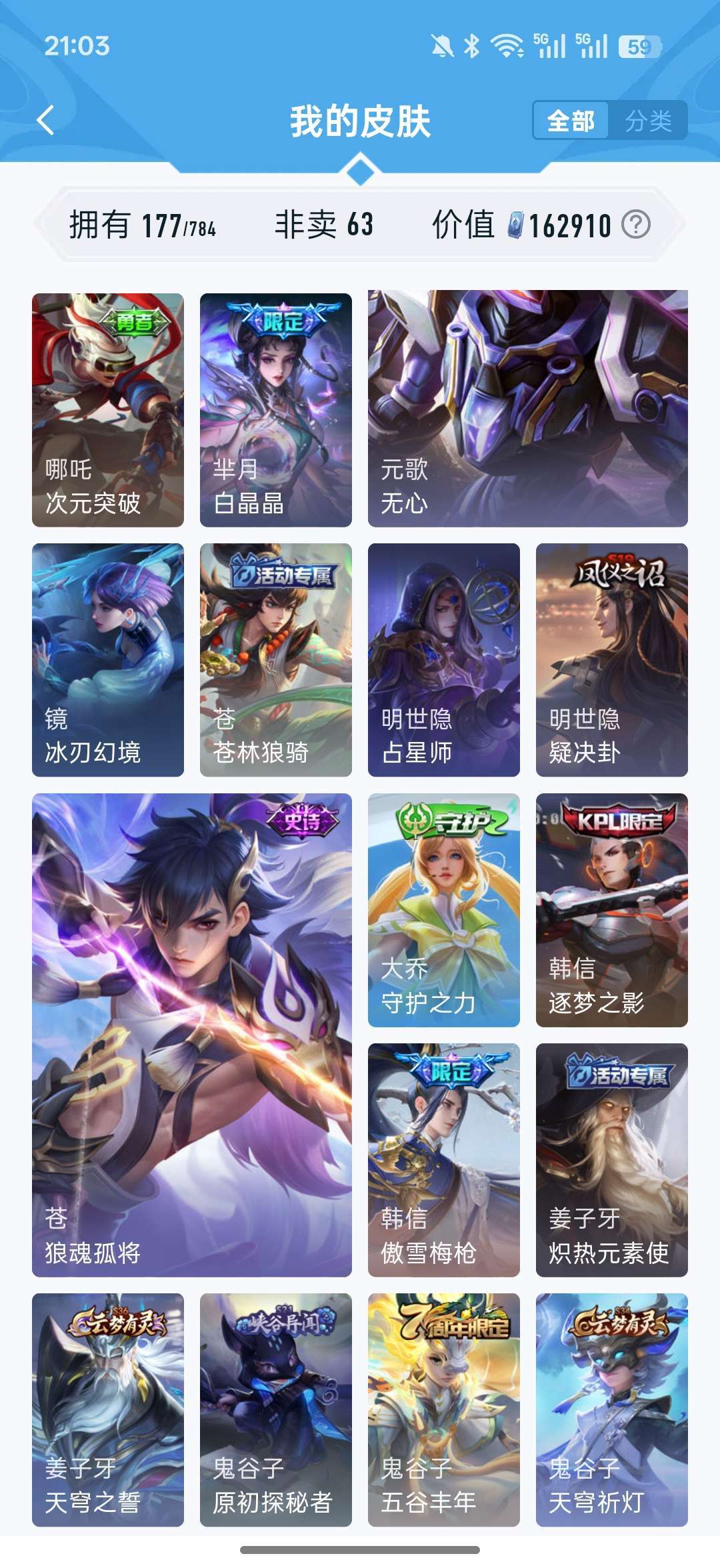Tap the 韩信 傲雪梅枪 skin
This screenshot has height=1568, width=720.
pos(444,1160)
